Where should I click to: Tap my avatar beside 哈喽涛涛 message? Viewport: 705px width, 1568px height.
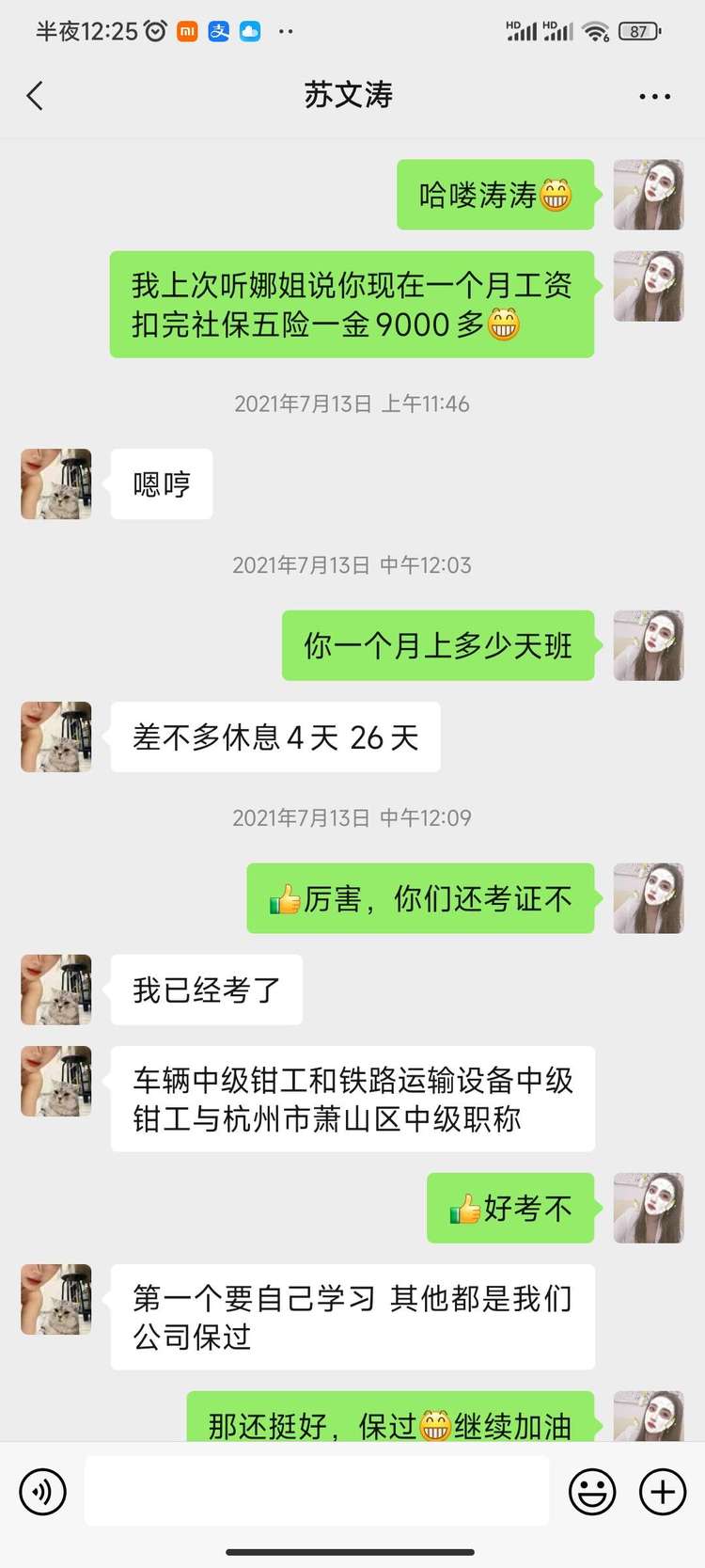[x=649, y=195]
